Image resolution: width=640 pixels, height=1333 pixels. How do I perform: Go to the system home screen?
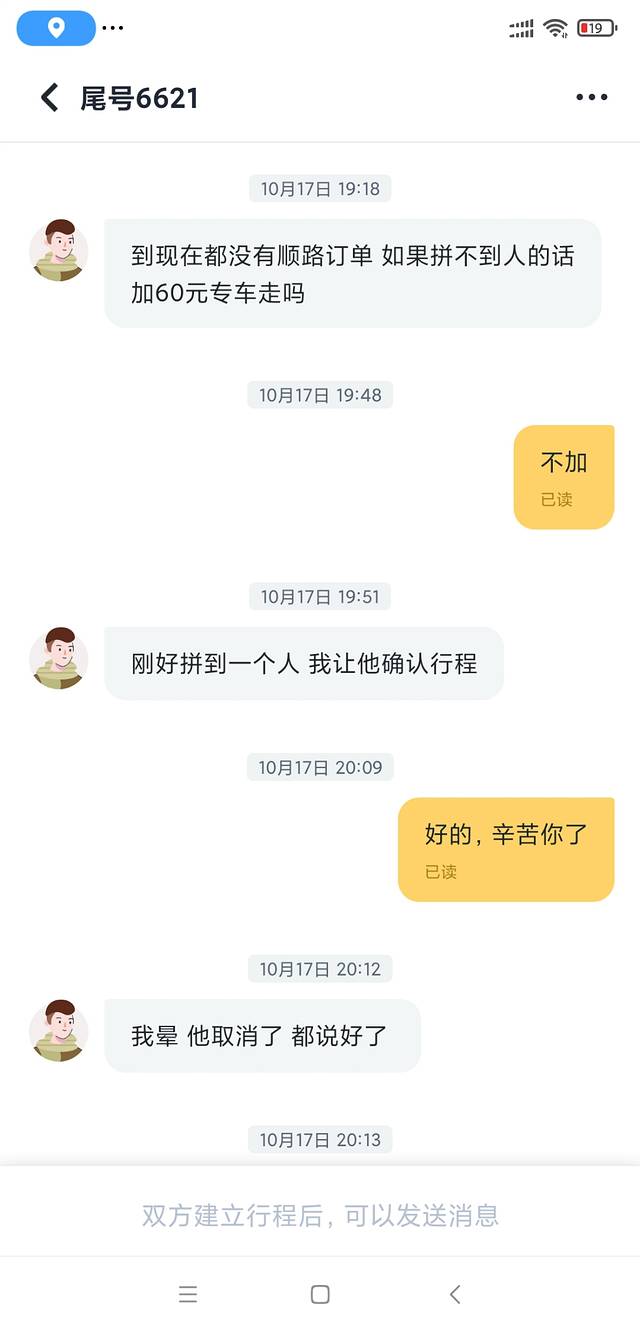tap(320, 1294)
